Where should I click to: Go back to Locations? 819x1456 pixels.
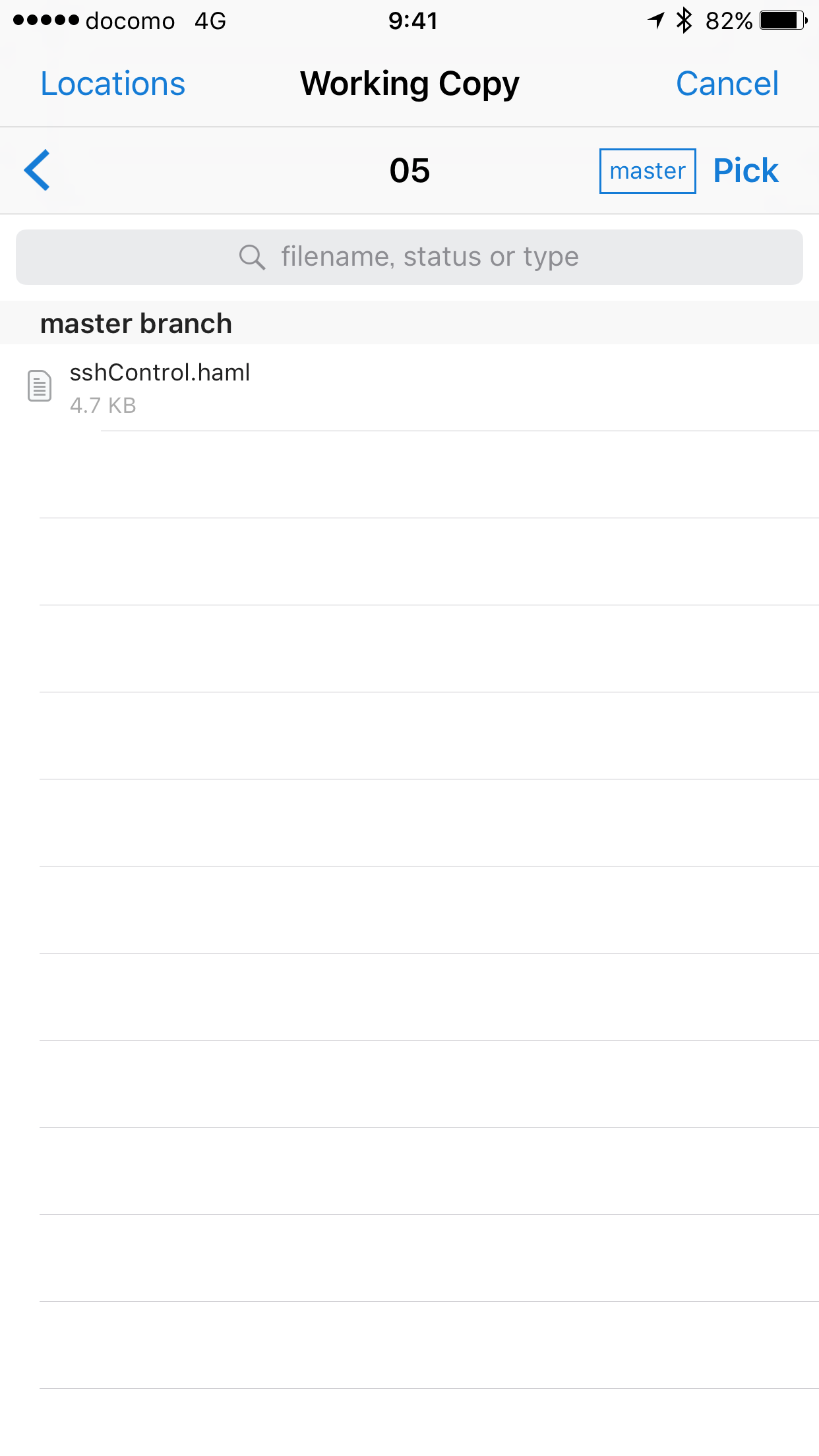tap(113, 84)
